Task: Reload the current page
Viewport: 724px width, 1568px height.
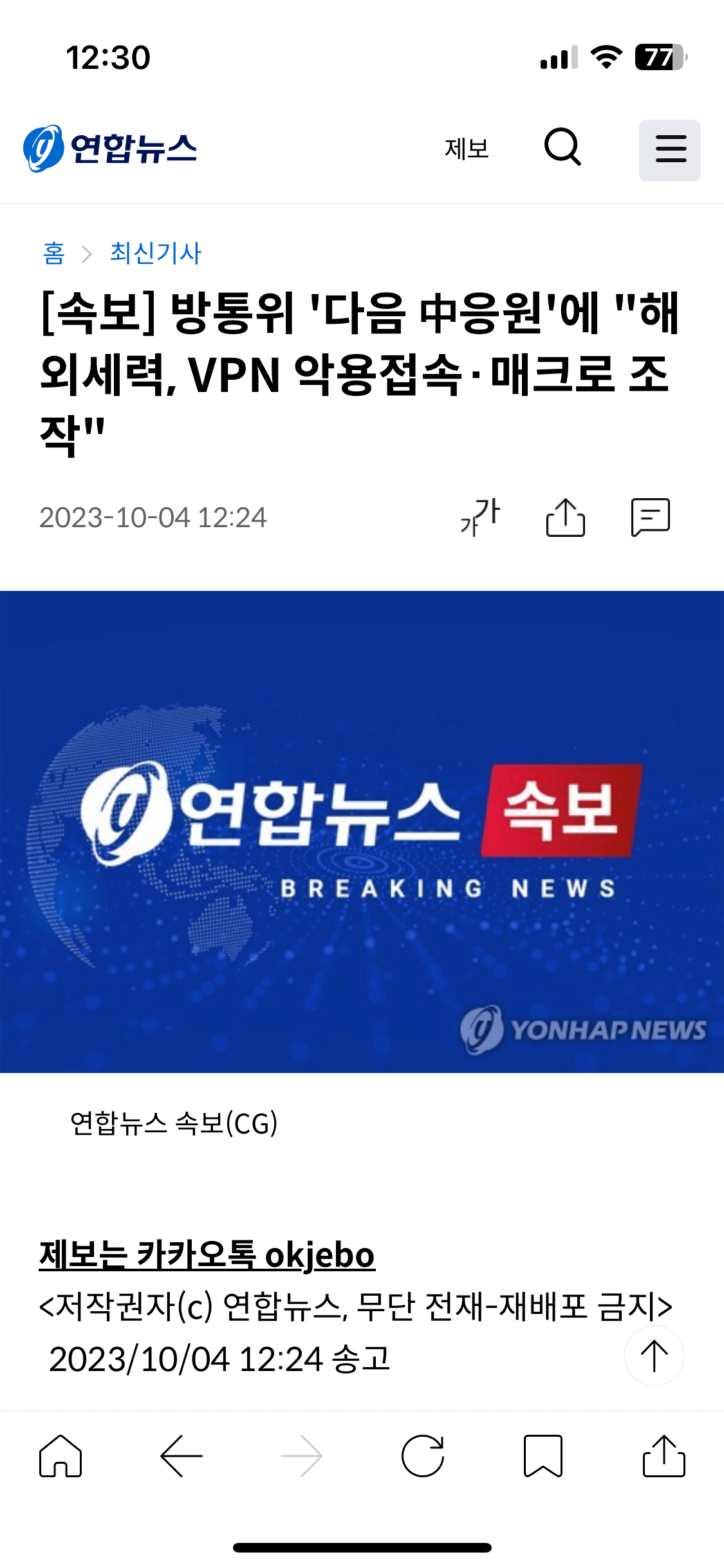Action: tap(423, 1456)
